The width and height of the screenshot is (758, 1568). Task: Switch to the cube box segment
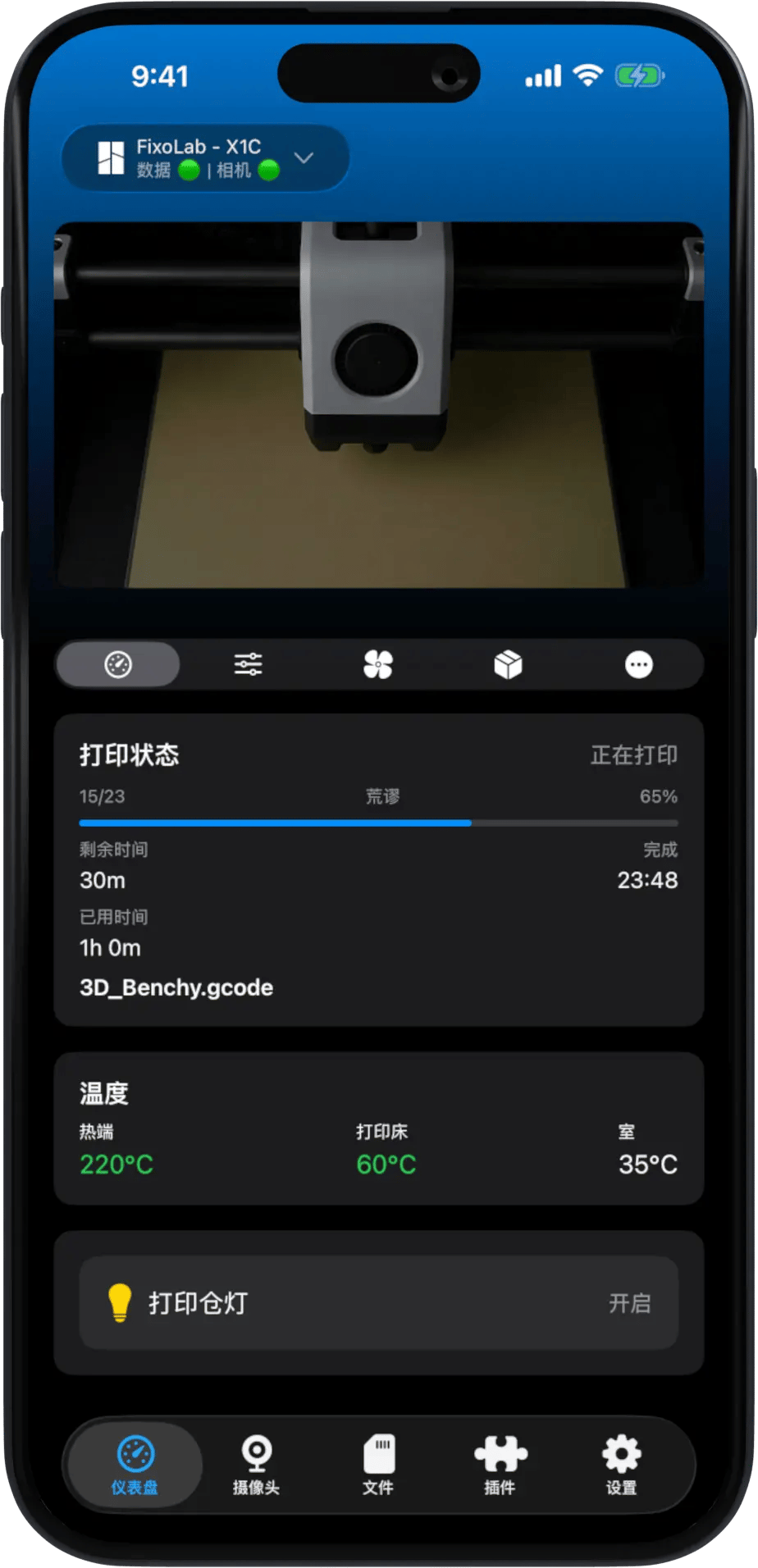pos(508,664)
